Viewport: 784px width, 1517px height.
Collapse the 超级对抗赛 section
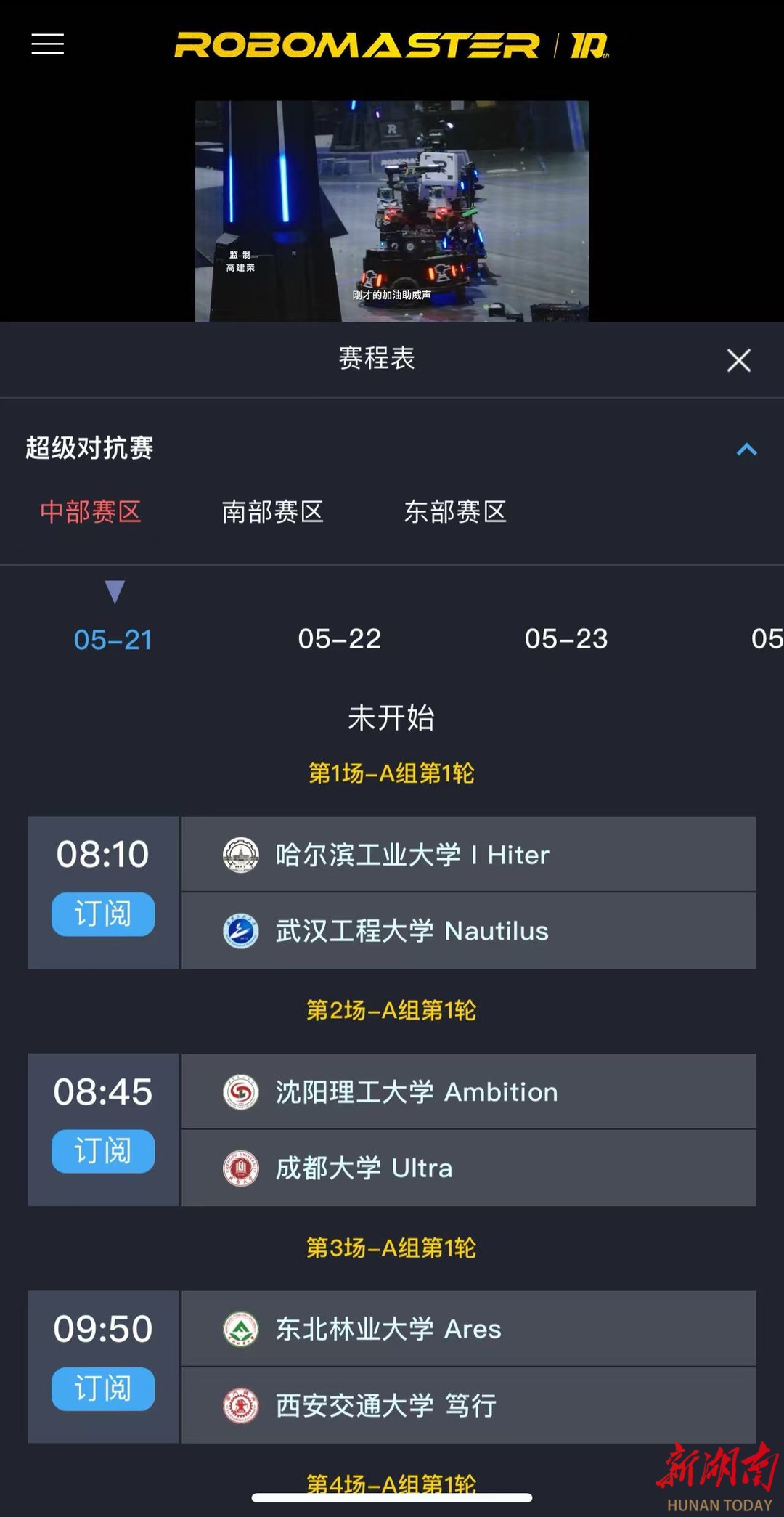pos(747,450)
